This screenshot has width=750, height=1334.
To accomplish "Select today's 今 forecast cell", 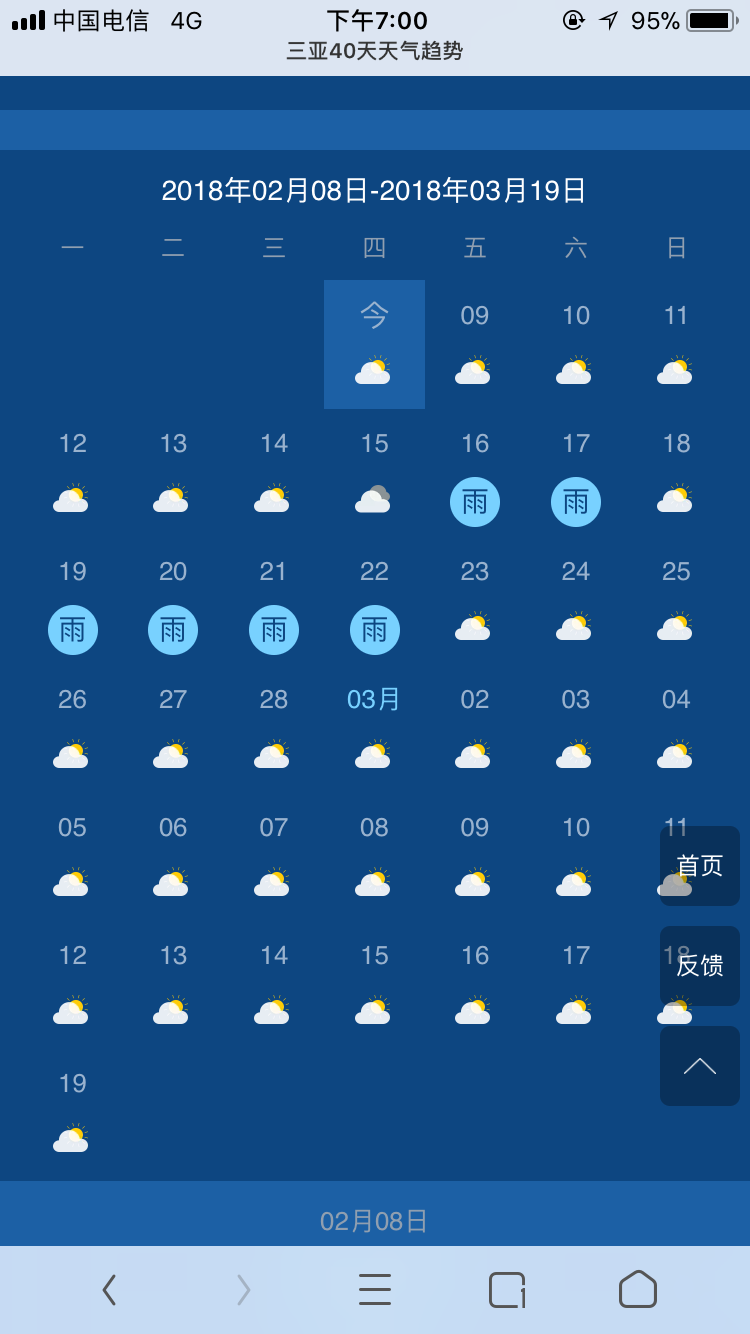I will (x=374, y=344).
